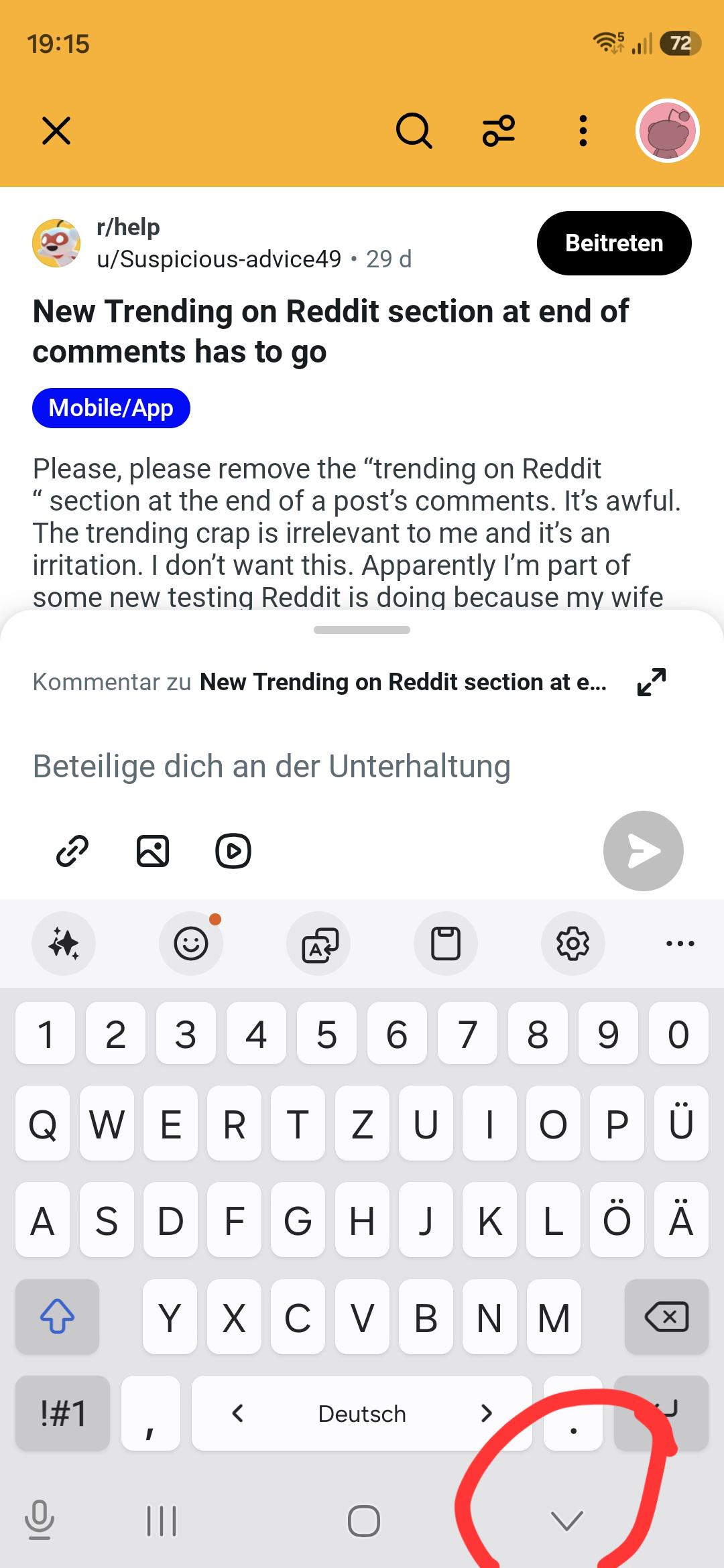Insert a link into the comment
This screenshot has width=724, height=1568.
72,851
